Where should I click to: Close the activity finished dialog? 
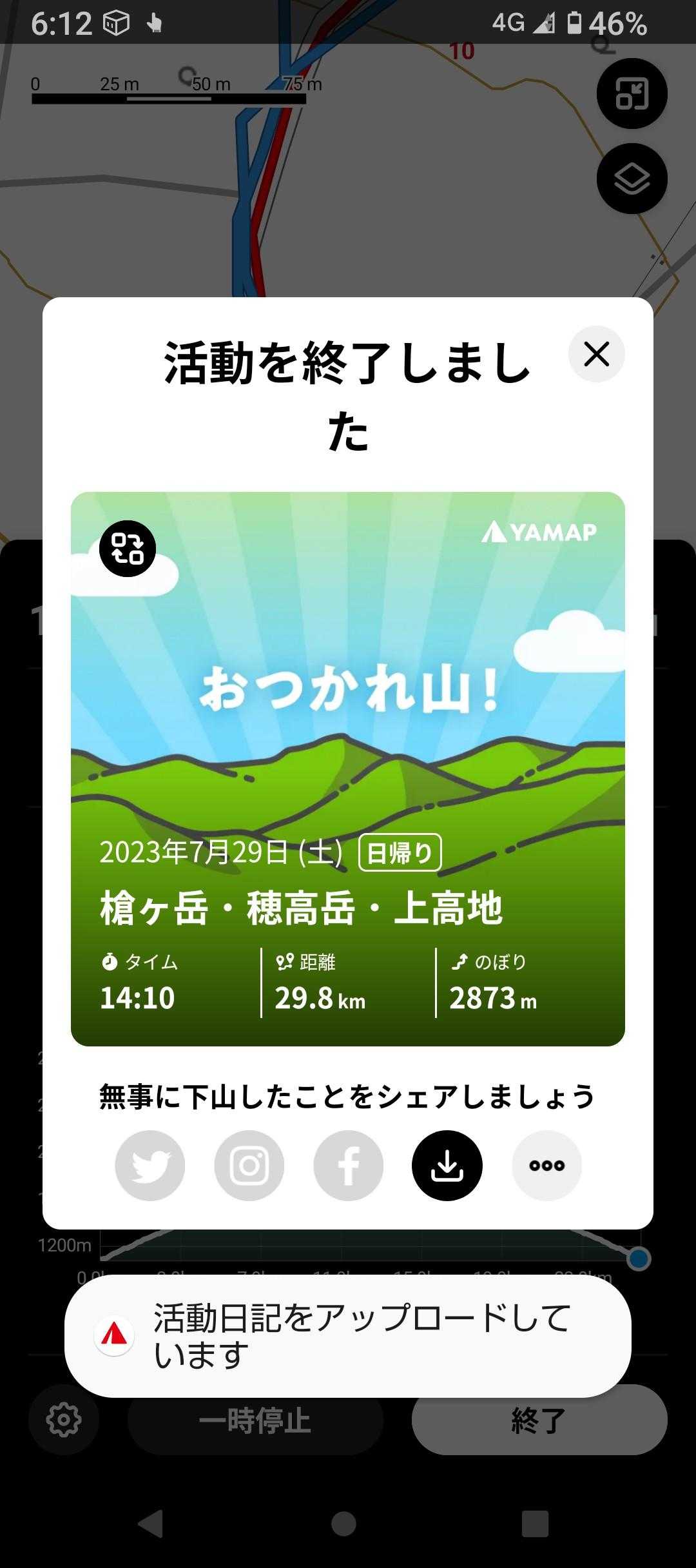596,354
